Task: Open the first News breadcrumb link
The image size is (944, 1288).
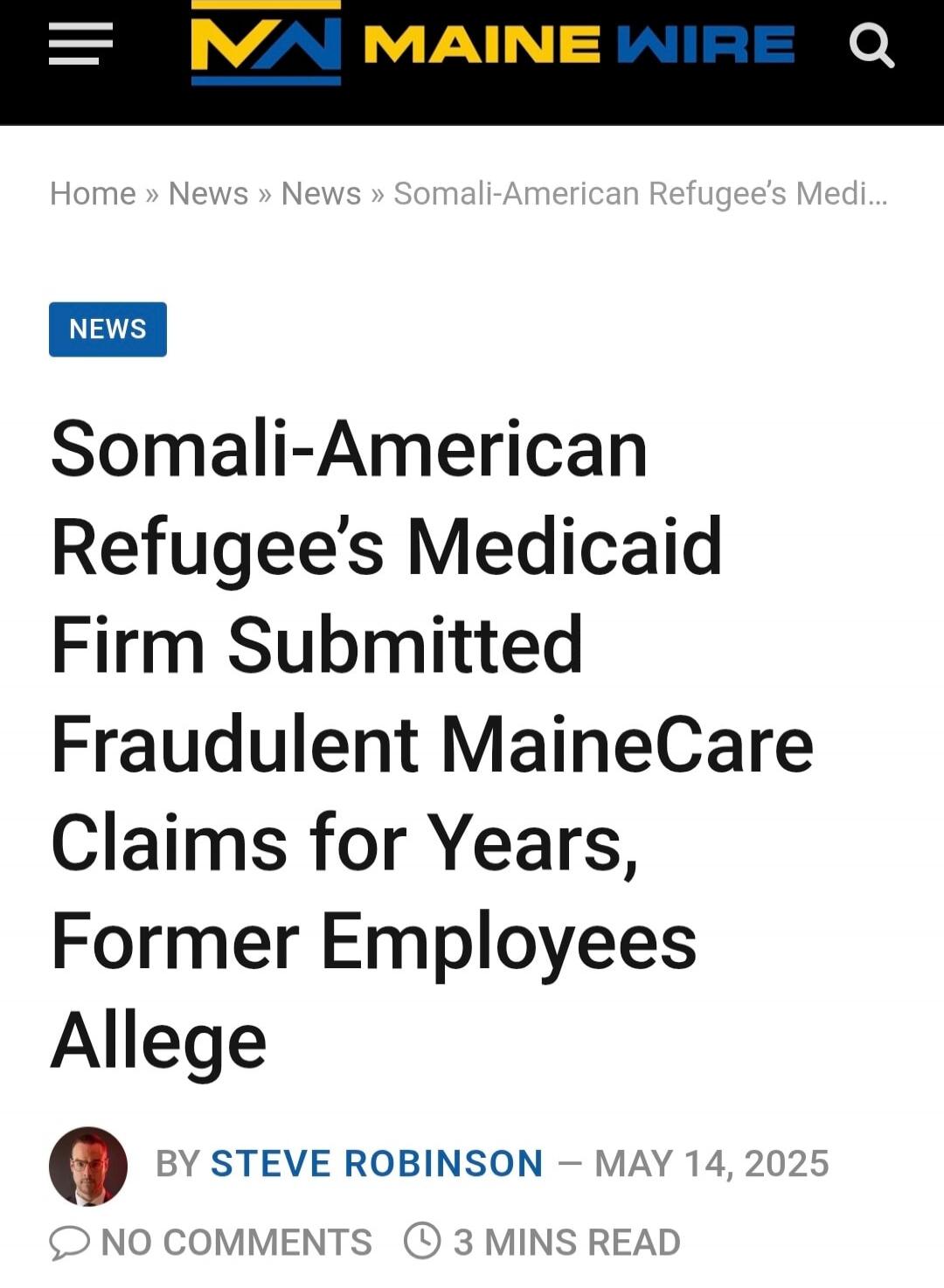Action: point(206,193)
